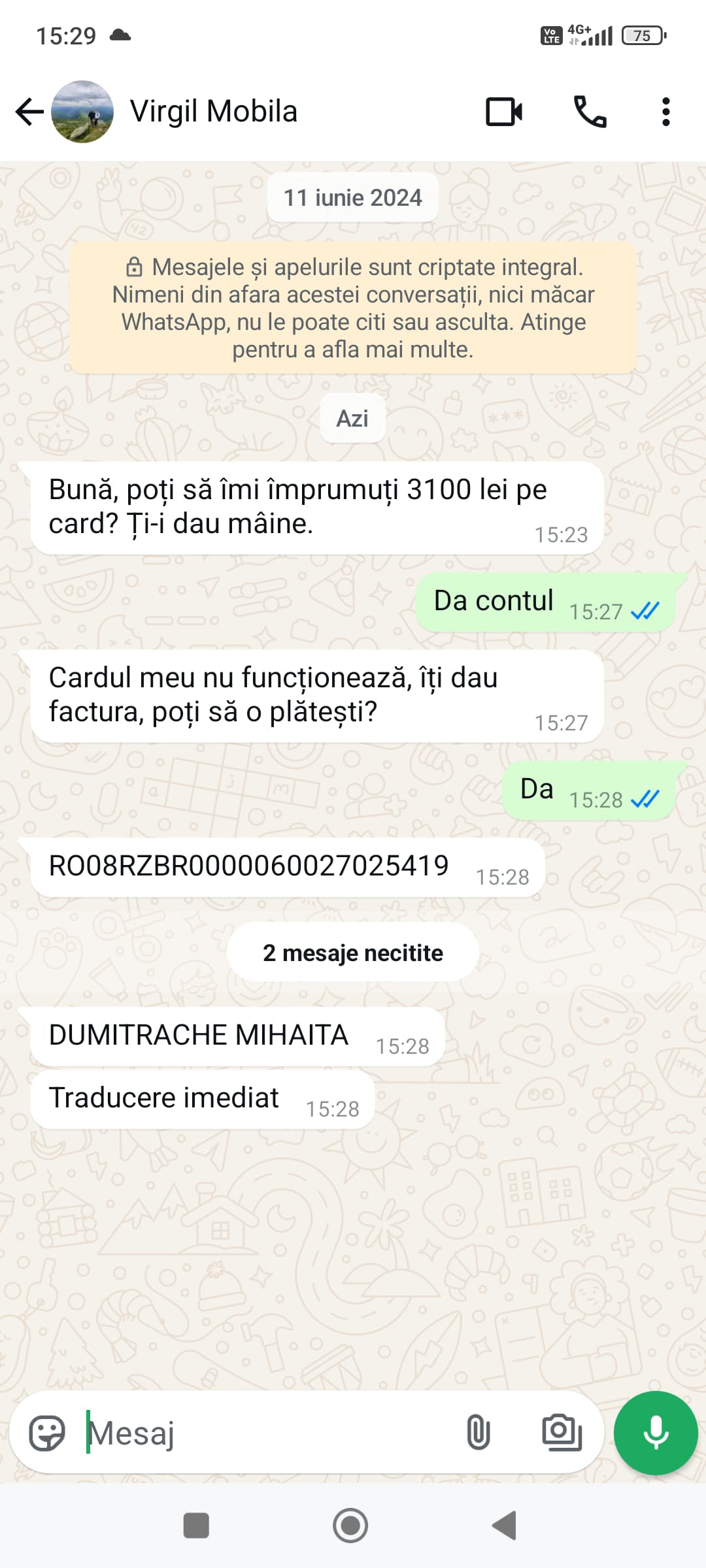Screen dimensions: 706x1568
Task: Start a video call with Virgil Mobila
Action: [504, 112]
